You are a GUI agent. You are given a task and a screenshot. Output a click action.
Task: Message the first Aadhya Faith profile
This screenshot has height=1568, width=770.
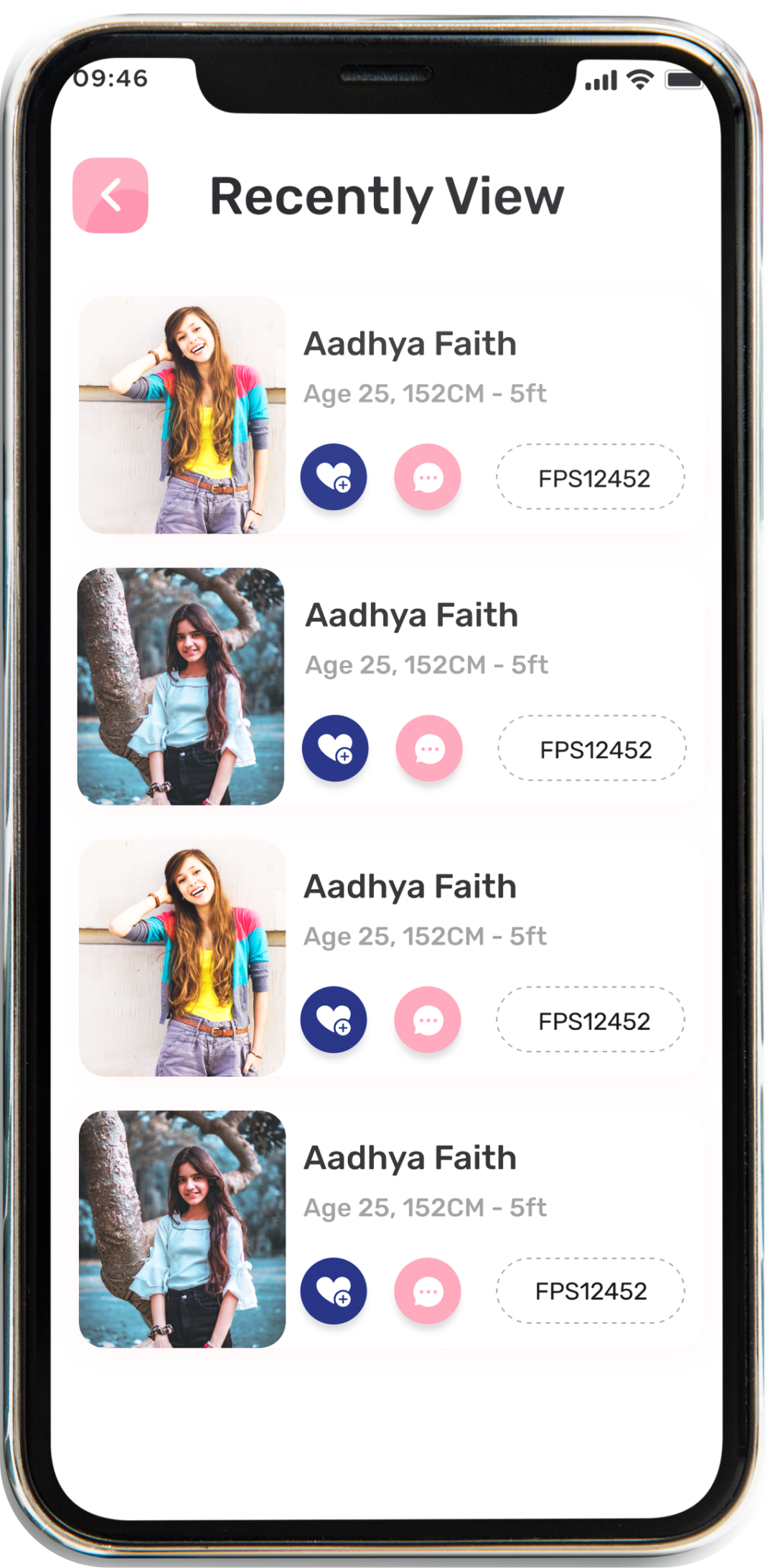(428, 477)
